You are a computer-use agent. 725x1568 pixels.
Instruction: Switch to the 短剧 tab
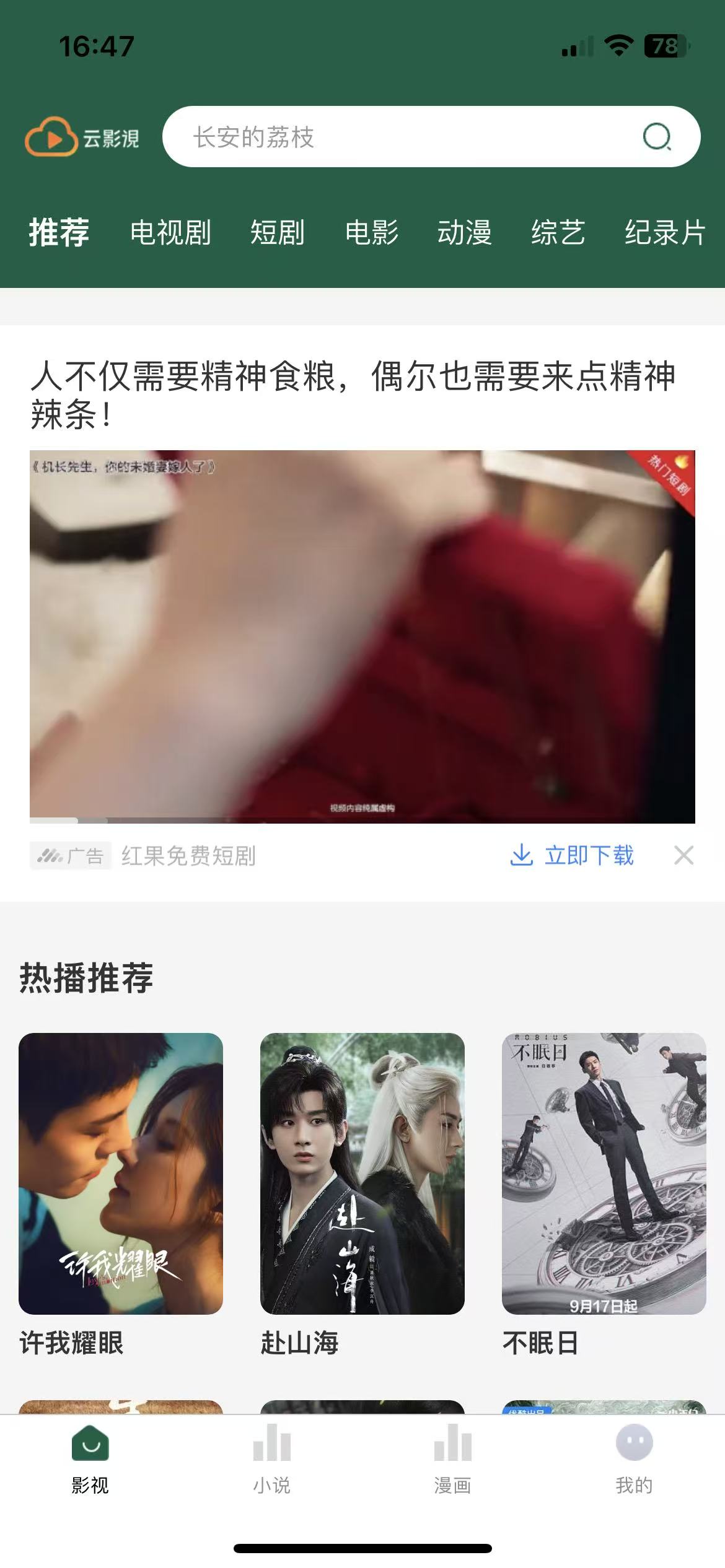pyautogui.click(x=277, y=233)
